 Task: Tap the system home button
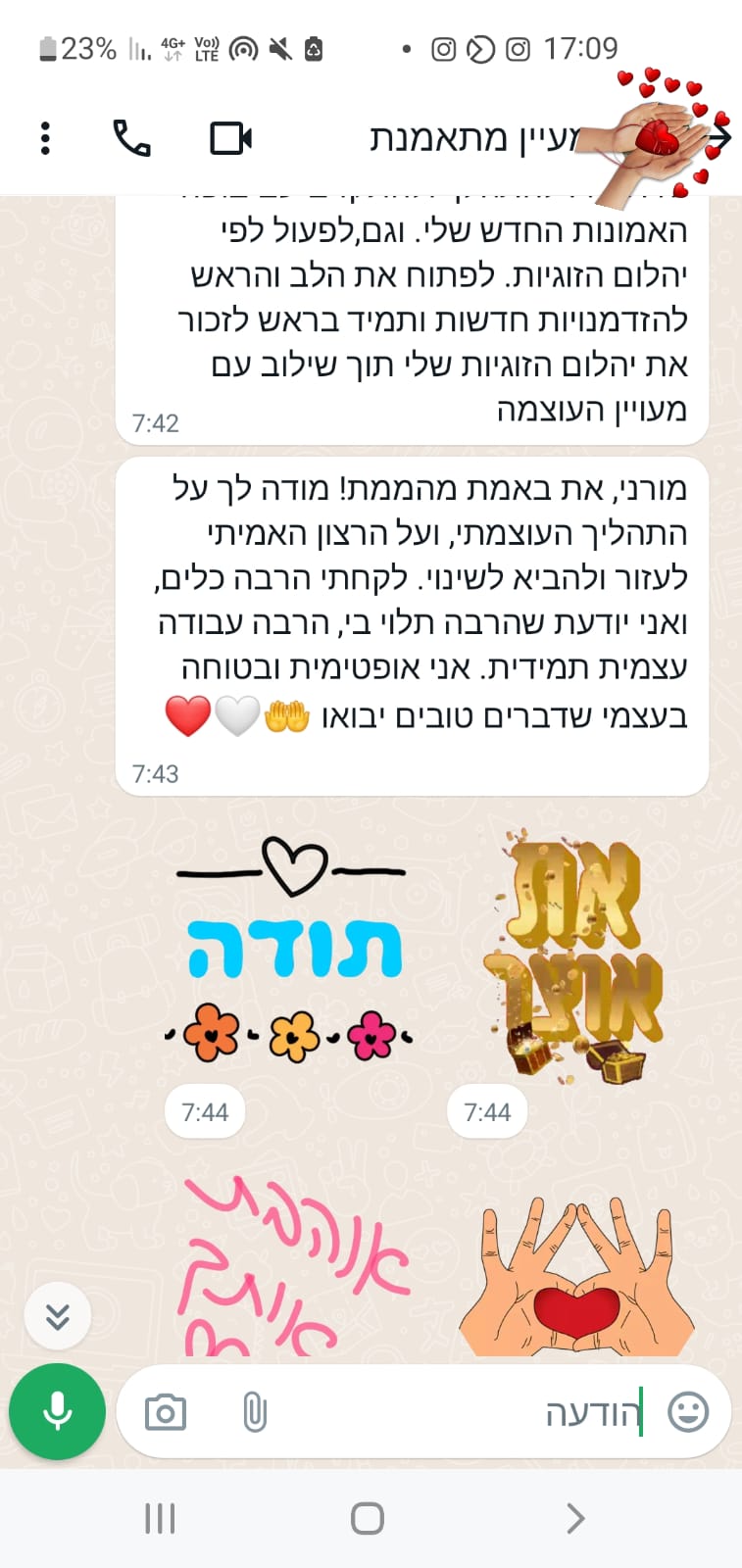tap(368, 1518)
